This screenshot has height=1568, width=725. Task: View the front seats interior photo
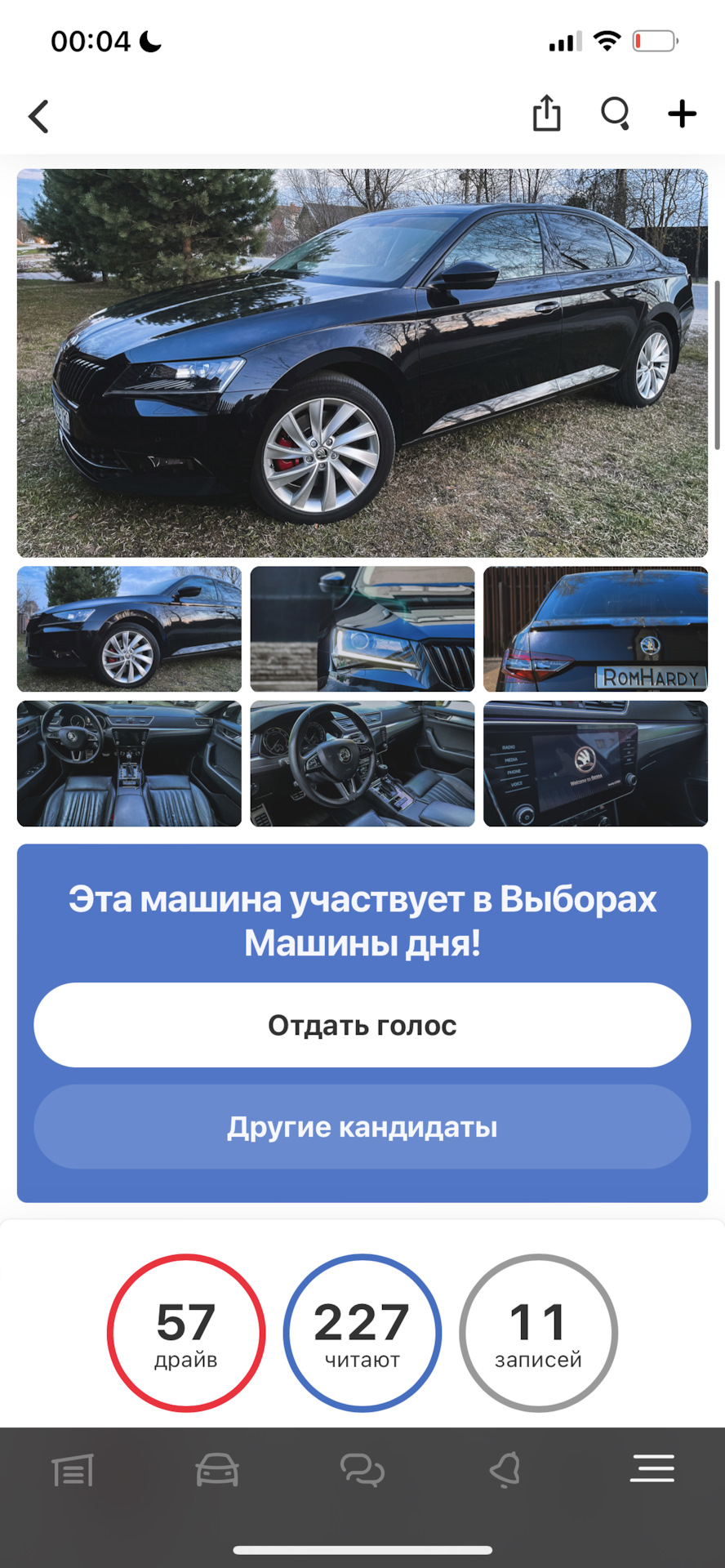coord(129,764)
